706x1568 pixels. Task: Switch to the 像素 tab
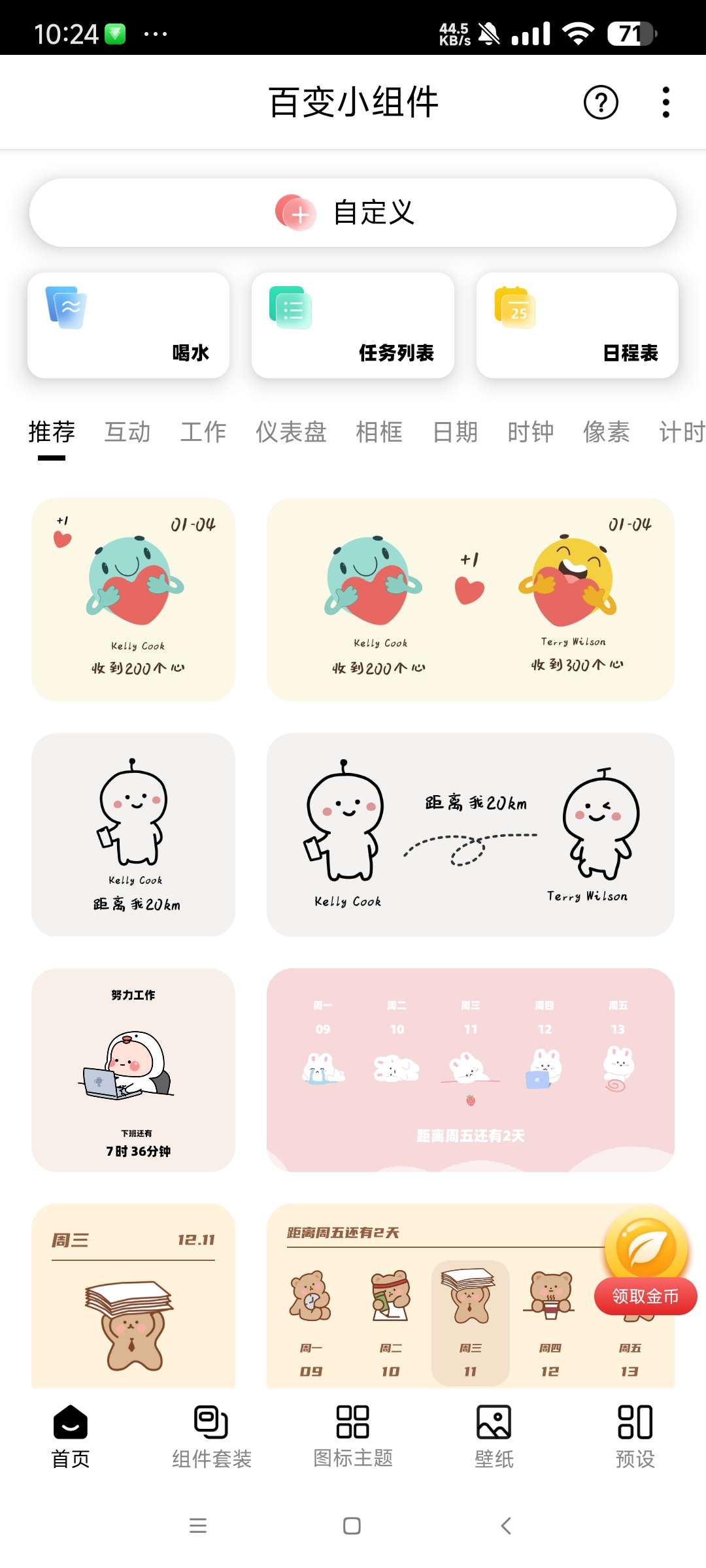606,432
